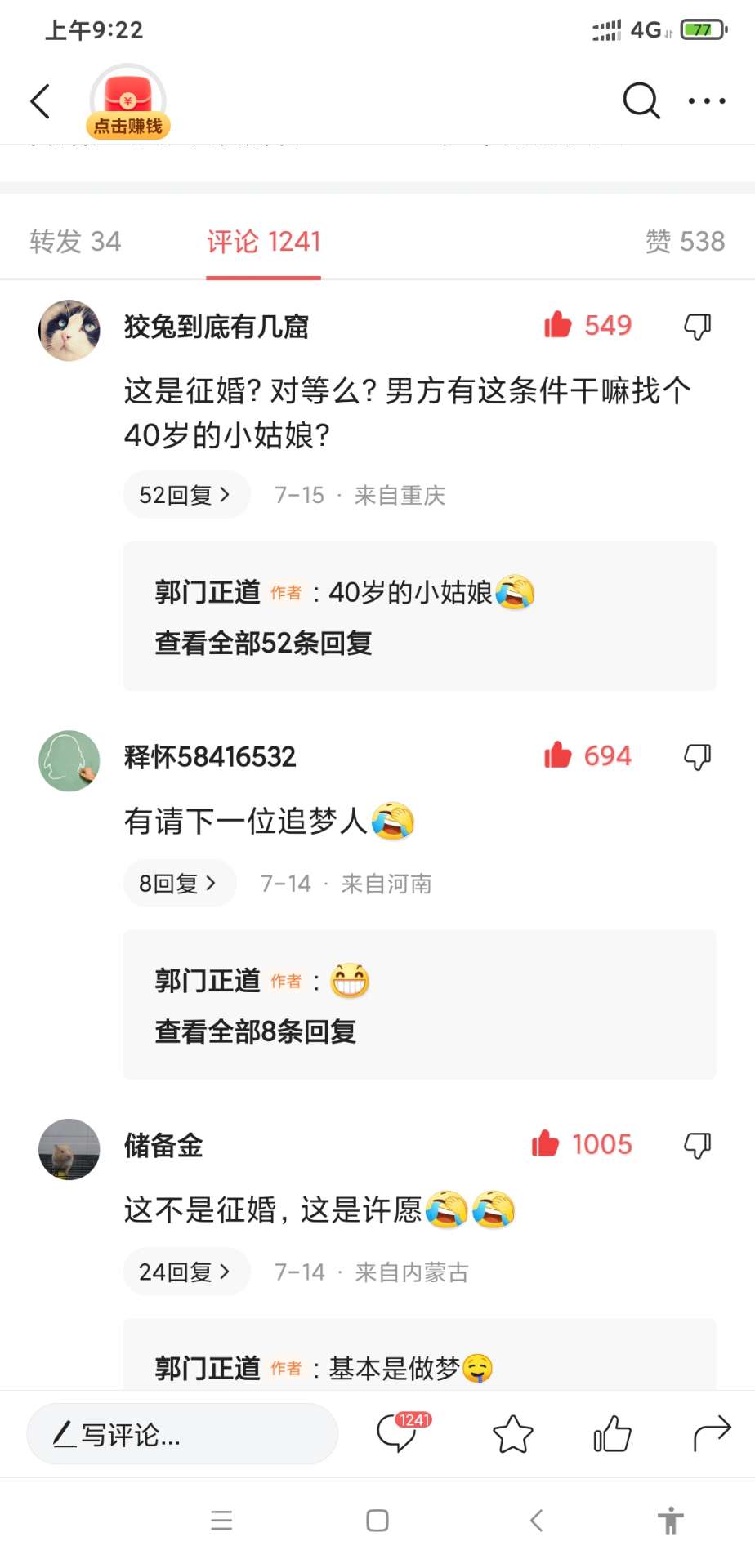Expand the 52回复 chip
Screen dimensions: 755x1568
click(185, 495)
